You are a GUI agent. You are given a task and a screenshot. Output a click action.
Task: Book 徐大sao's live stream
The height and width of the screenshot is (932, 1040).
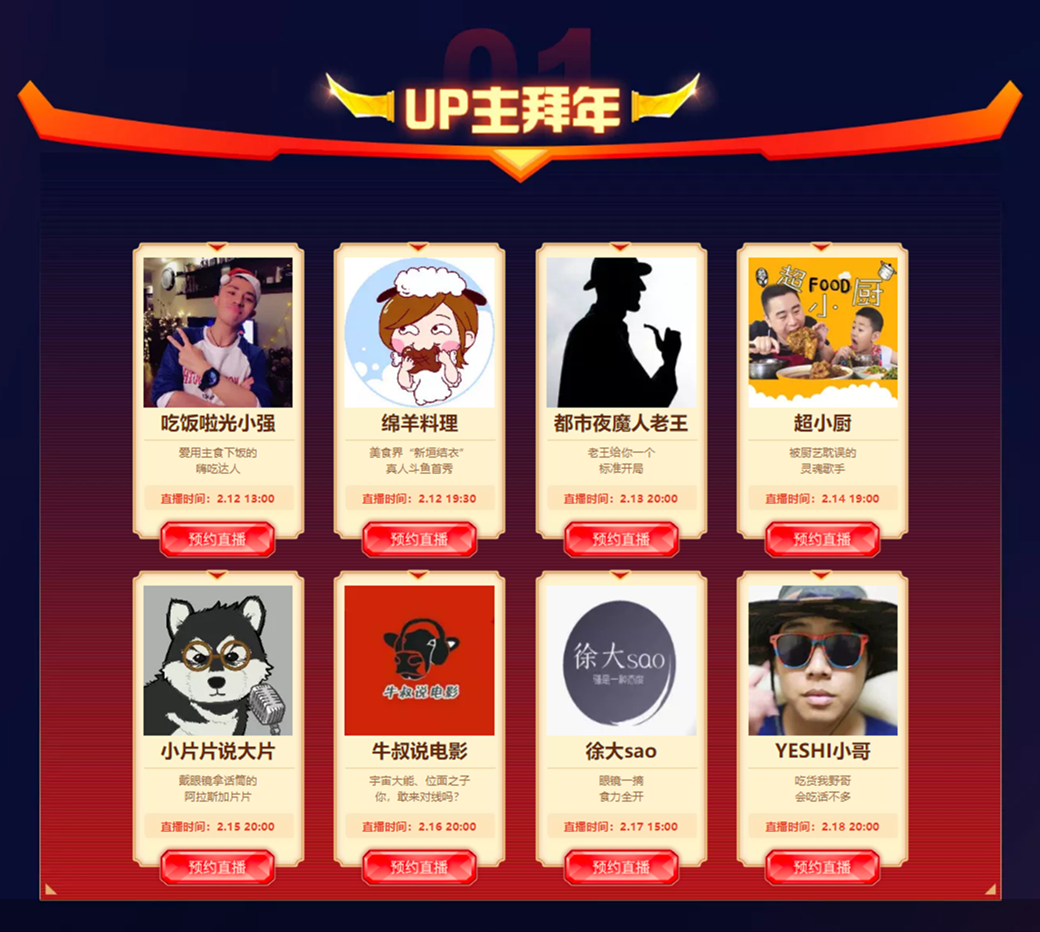coord(621,867)
